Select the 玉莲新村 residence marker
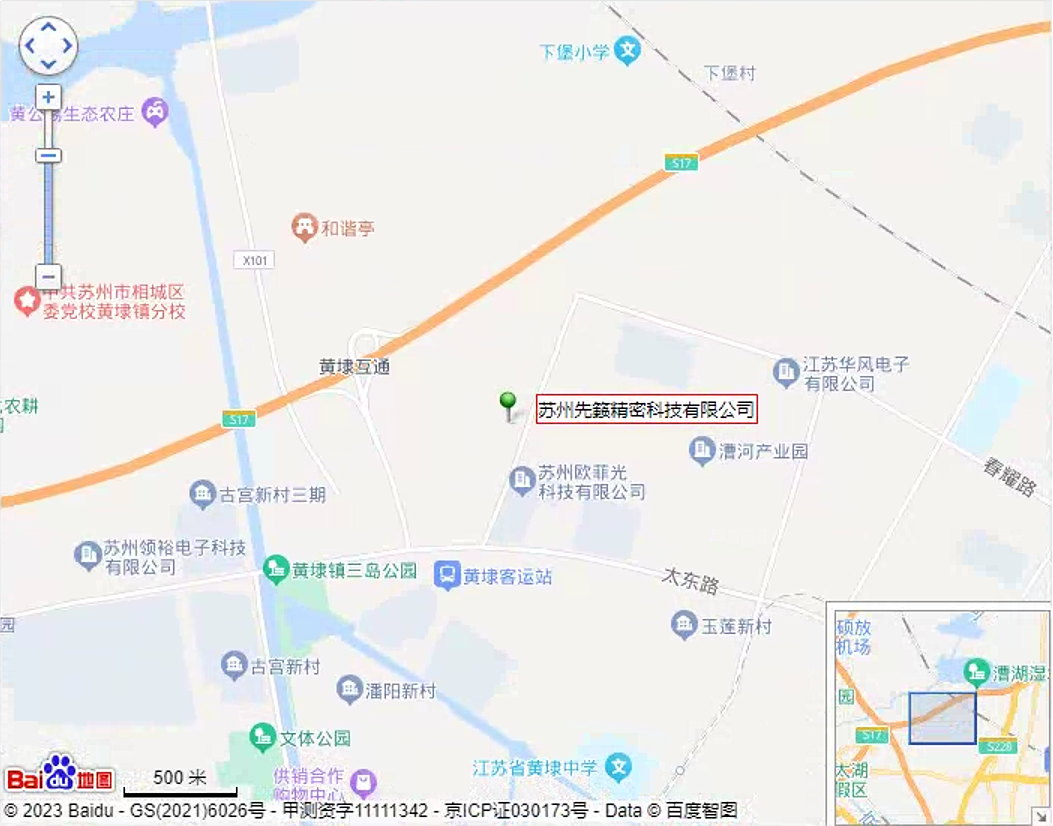1053x826 pixels. (684, 626)
